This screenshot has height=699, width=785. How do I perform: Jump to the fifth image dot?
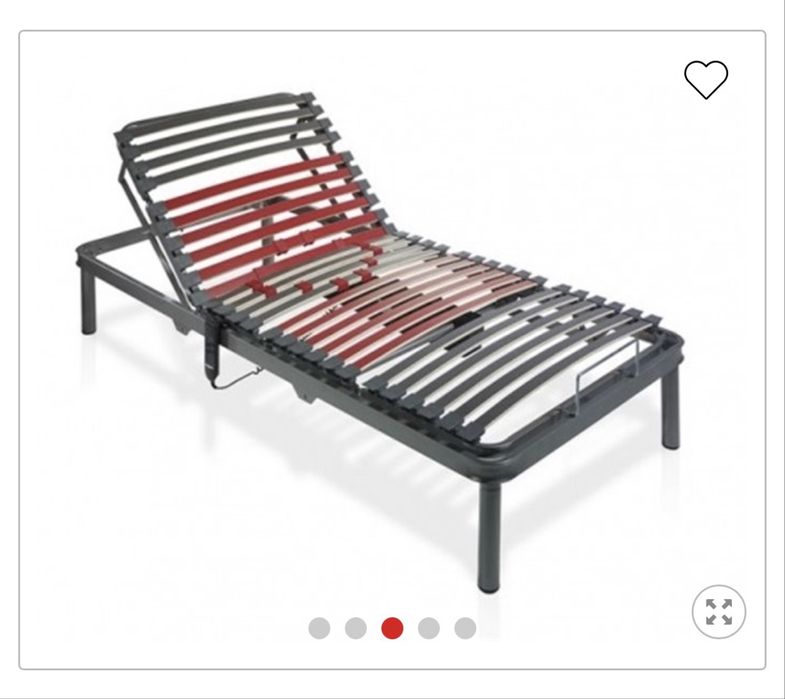coord(465,628)
